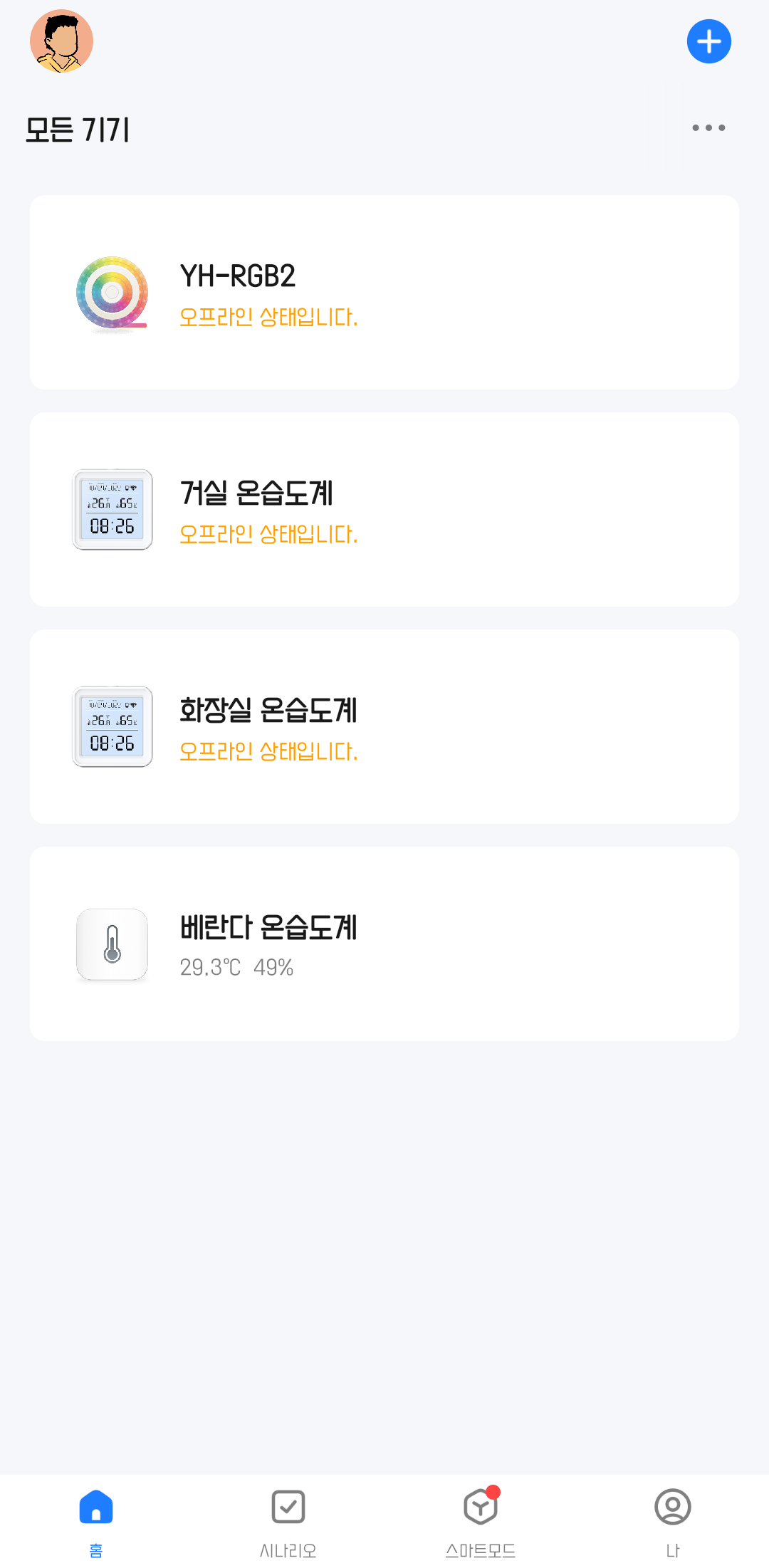769x1568 pixels.
Task: Add a new device with plus button
Action: (708, 41)
